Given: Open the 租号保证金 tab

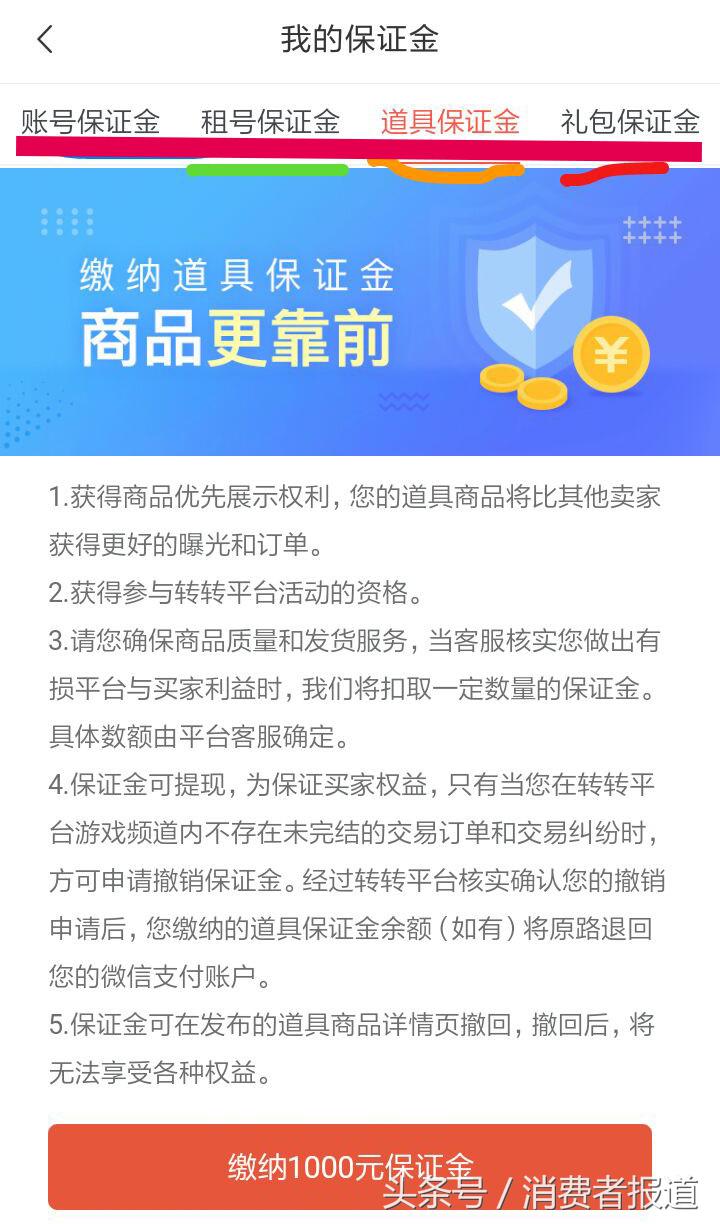Looking at the screenshot, I should (268, 122).
